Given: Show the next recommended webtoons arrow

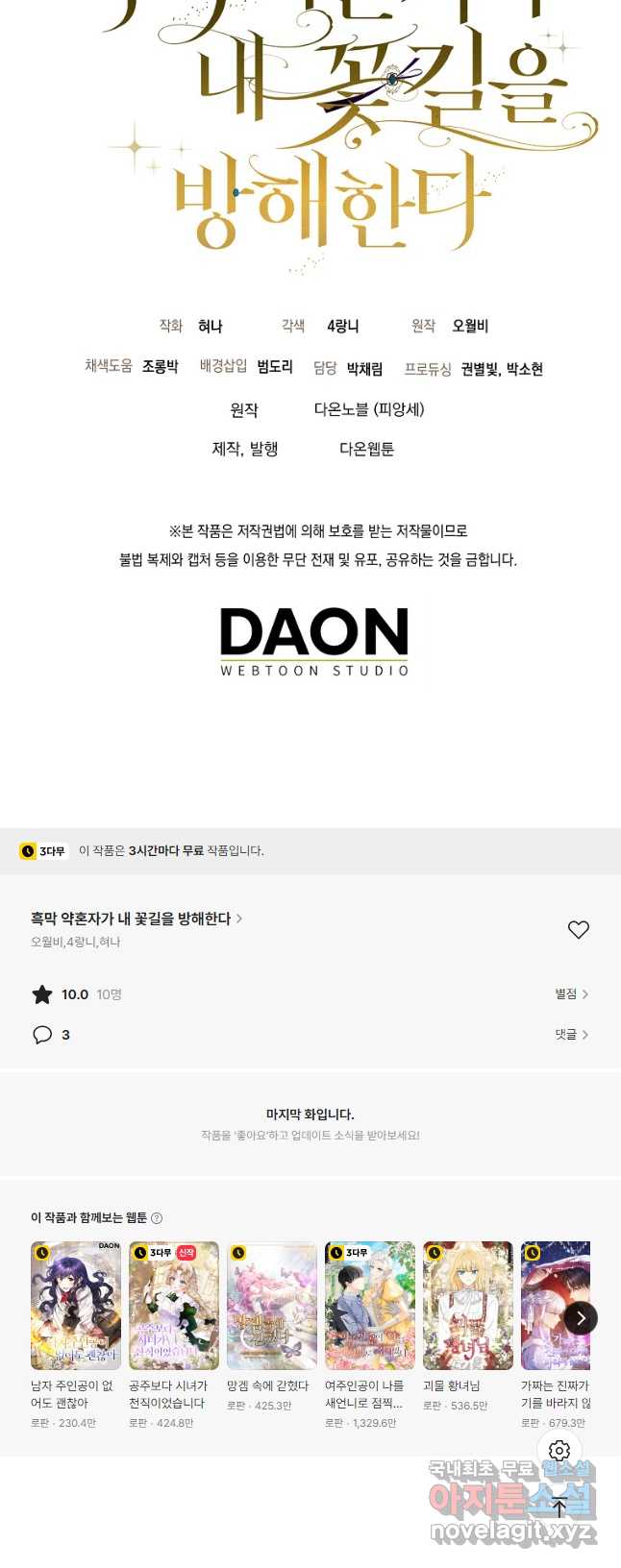Looking at the screenshot, I should click(x=580, y=1318).
